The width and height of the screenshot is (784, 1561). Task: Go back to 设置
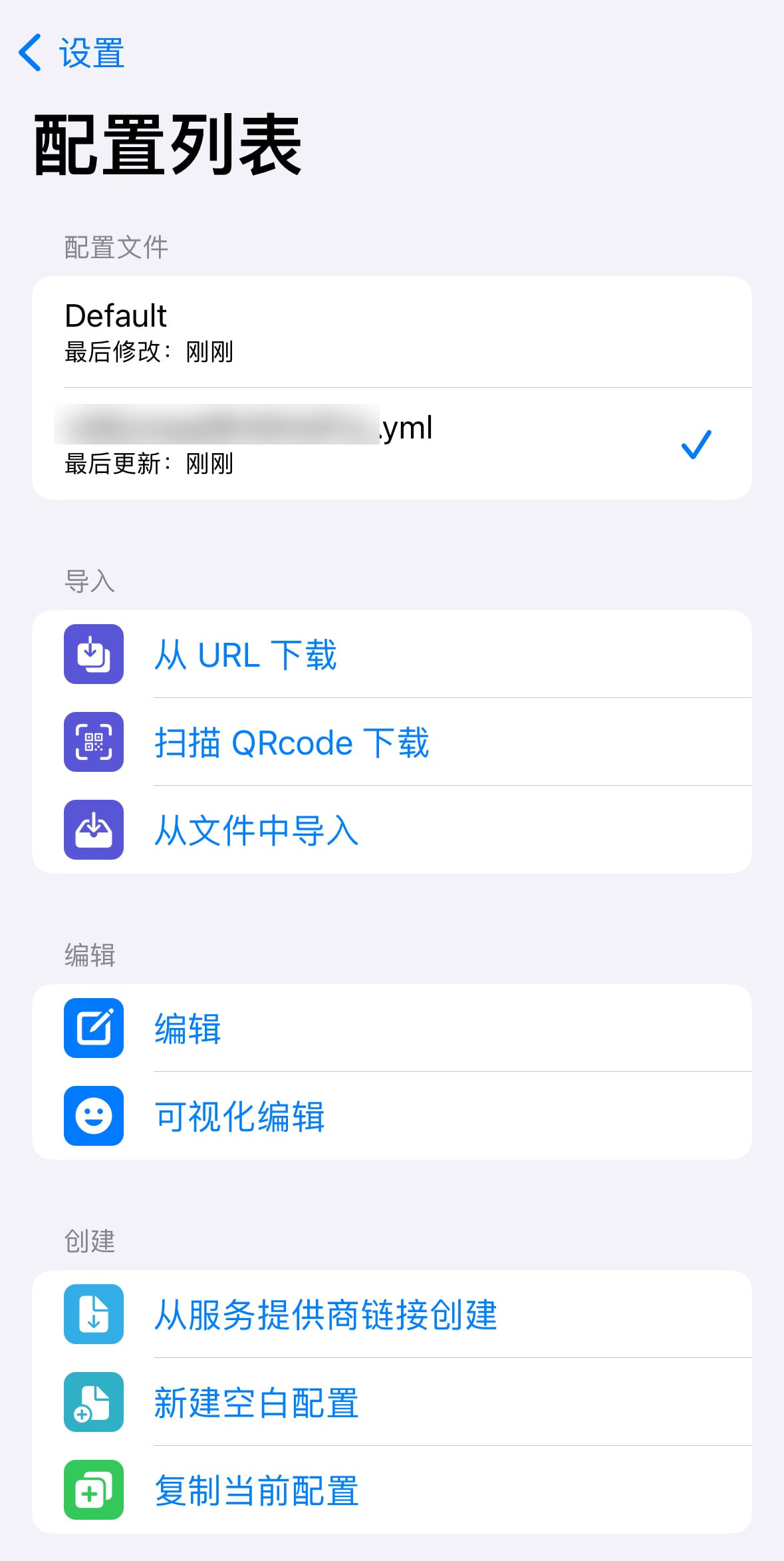click(x=71, y=53)
